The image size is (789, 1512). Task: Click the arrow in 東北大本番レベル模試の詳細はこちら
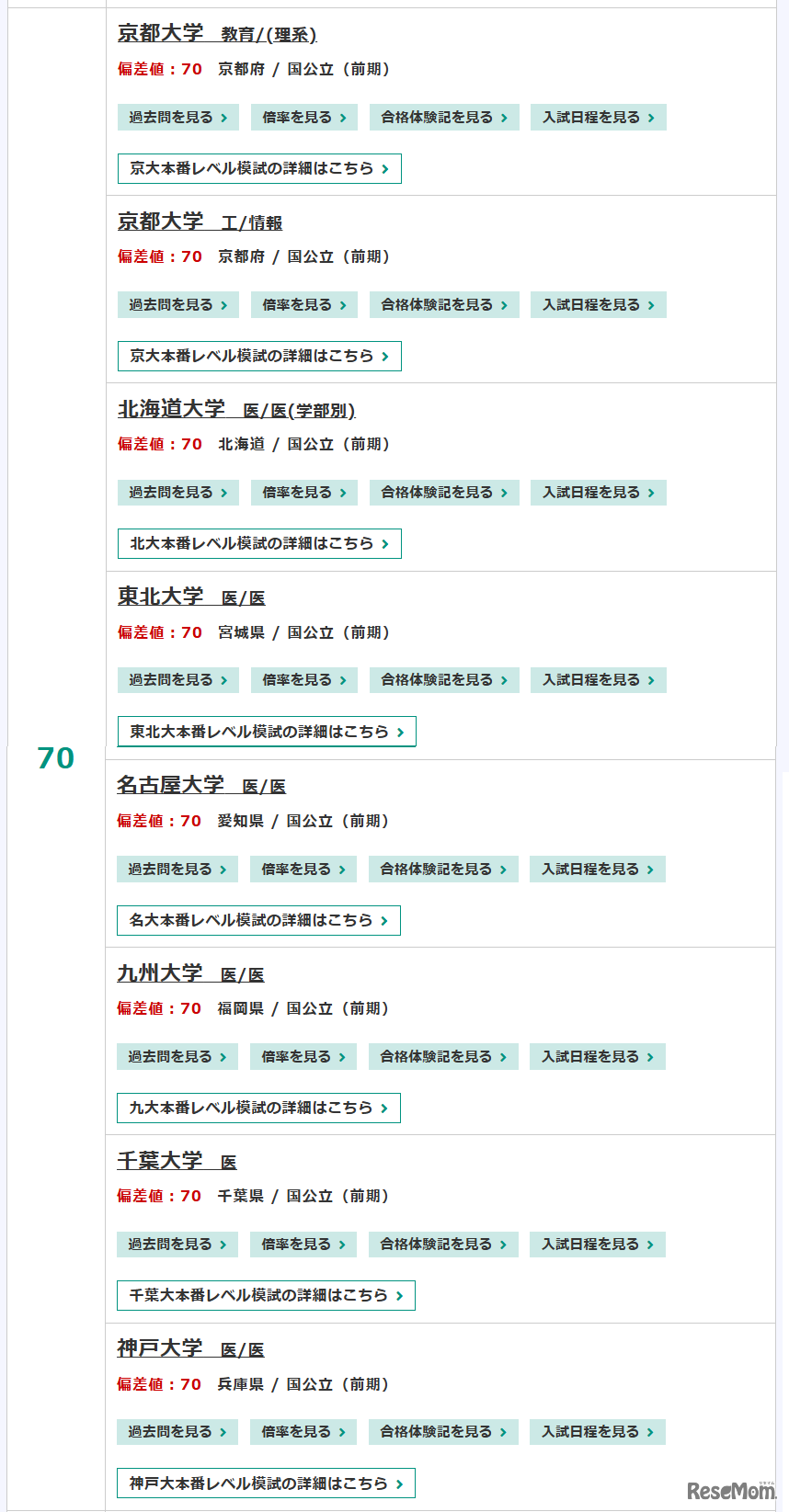[401, 732]
